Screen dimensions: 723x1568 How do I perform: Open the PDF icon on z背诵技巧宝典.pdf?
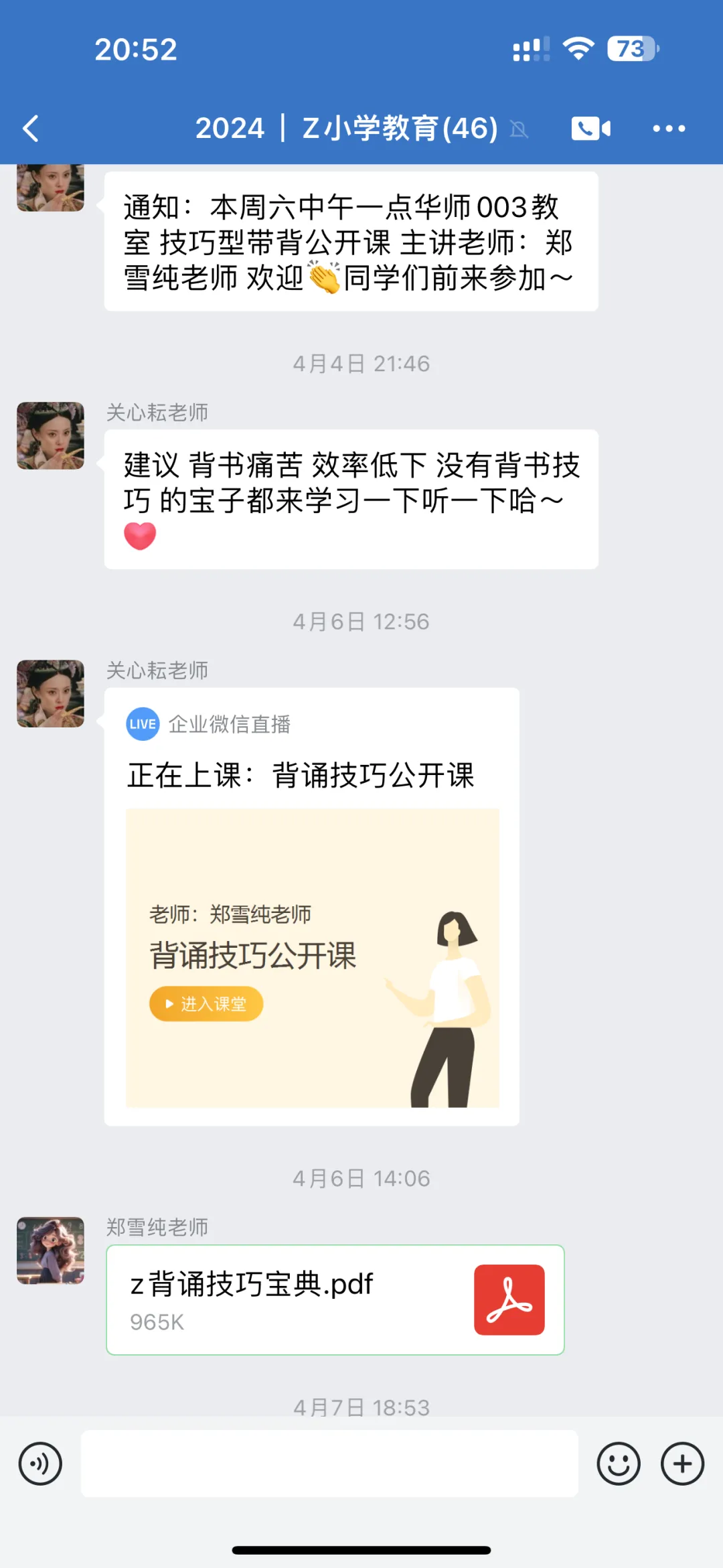pyautogui.click(x=509, y=1298)
